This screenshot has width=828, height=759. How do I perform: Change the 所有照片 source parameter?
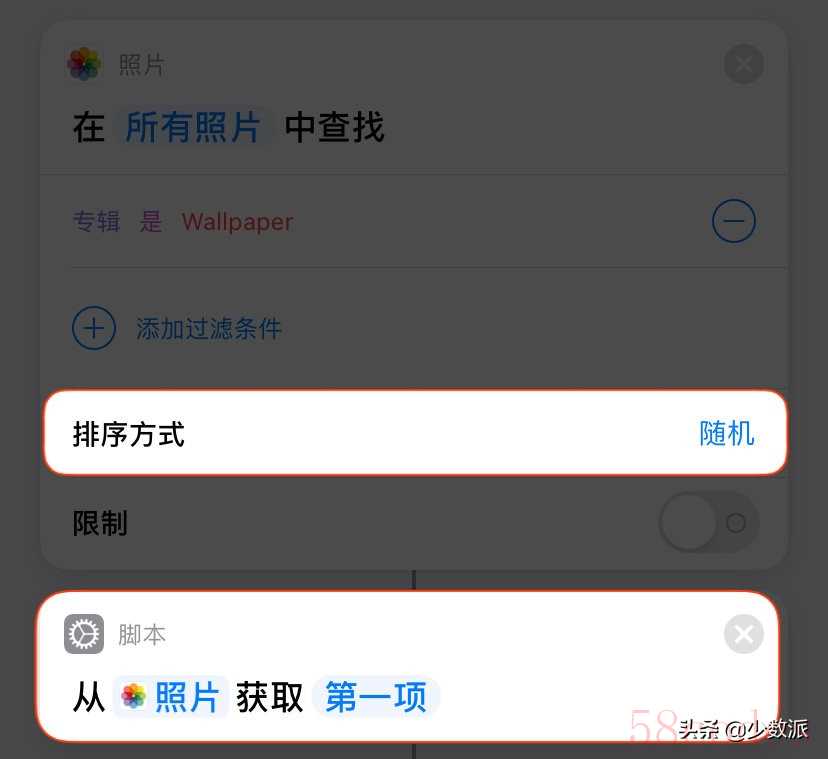[193, 127]
